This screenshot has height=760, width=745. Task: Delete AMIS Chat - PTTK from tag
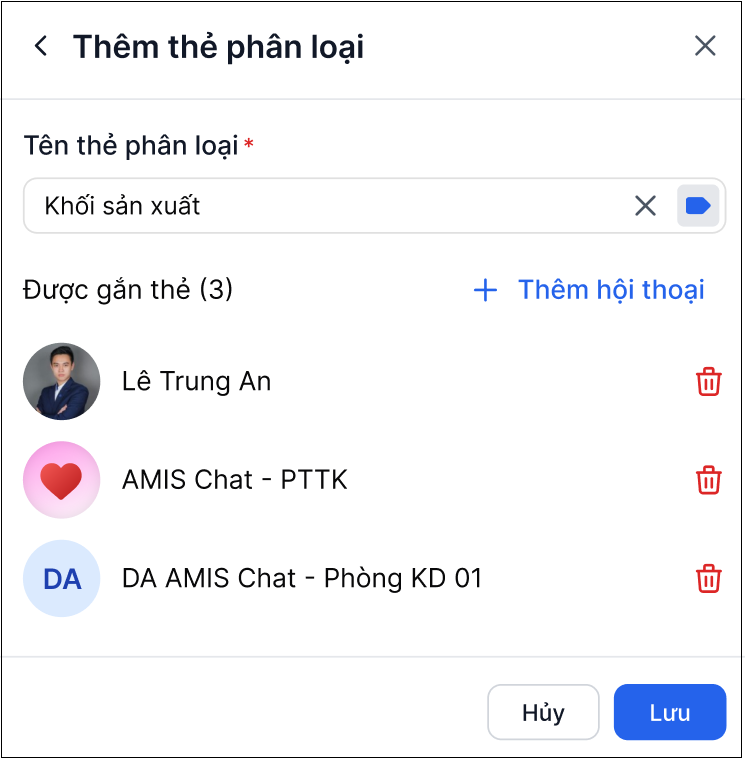(x=708, y=480)
